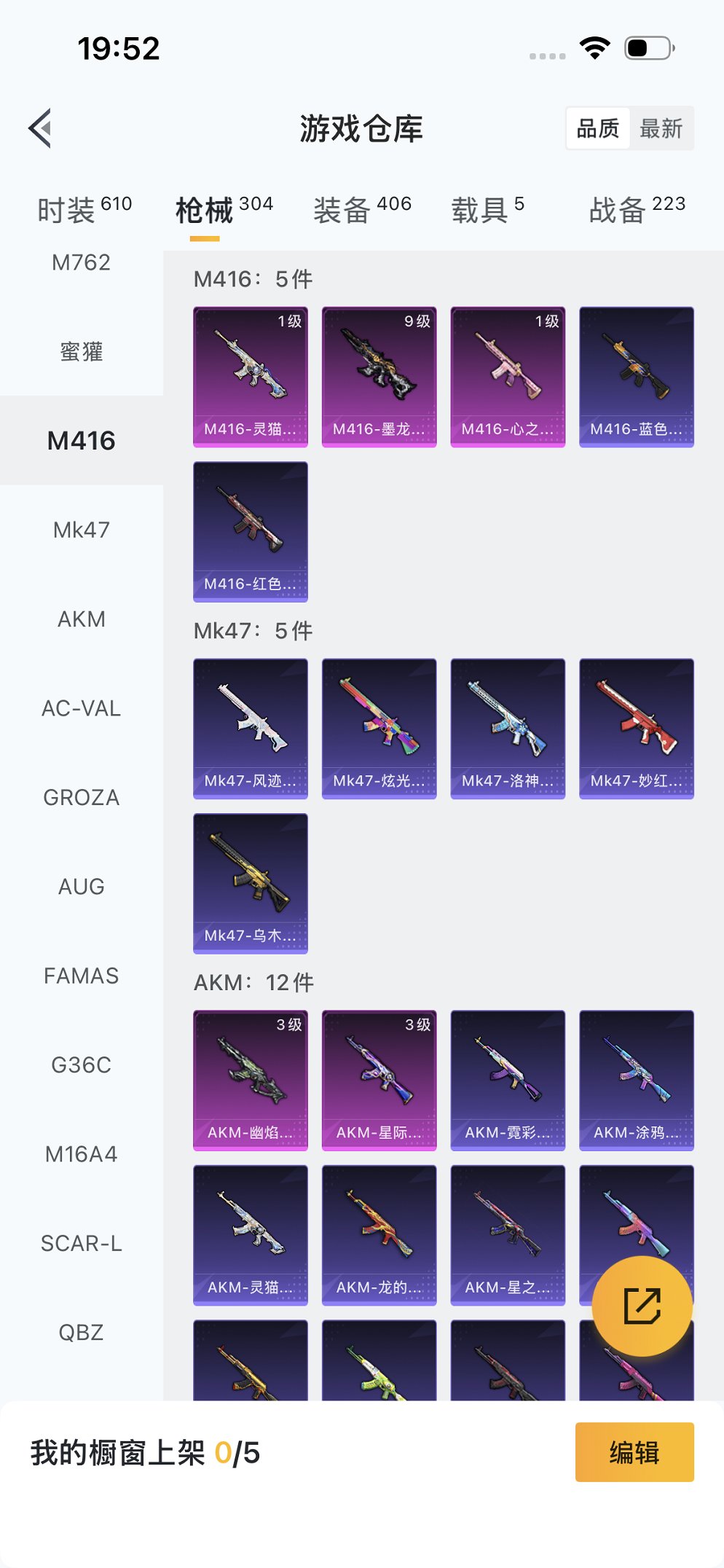Viewport: 724px width, 1568px height.
Task: View the Mk47-乌木 skin card
Action: (x=250, y=882)
